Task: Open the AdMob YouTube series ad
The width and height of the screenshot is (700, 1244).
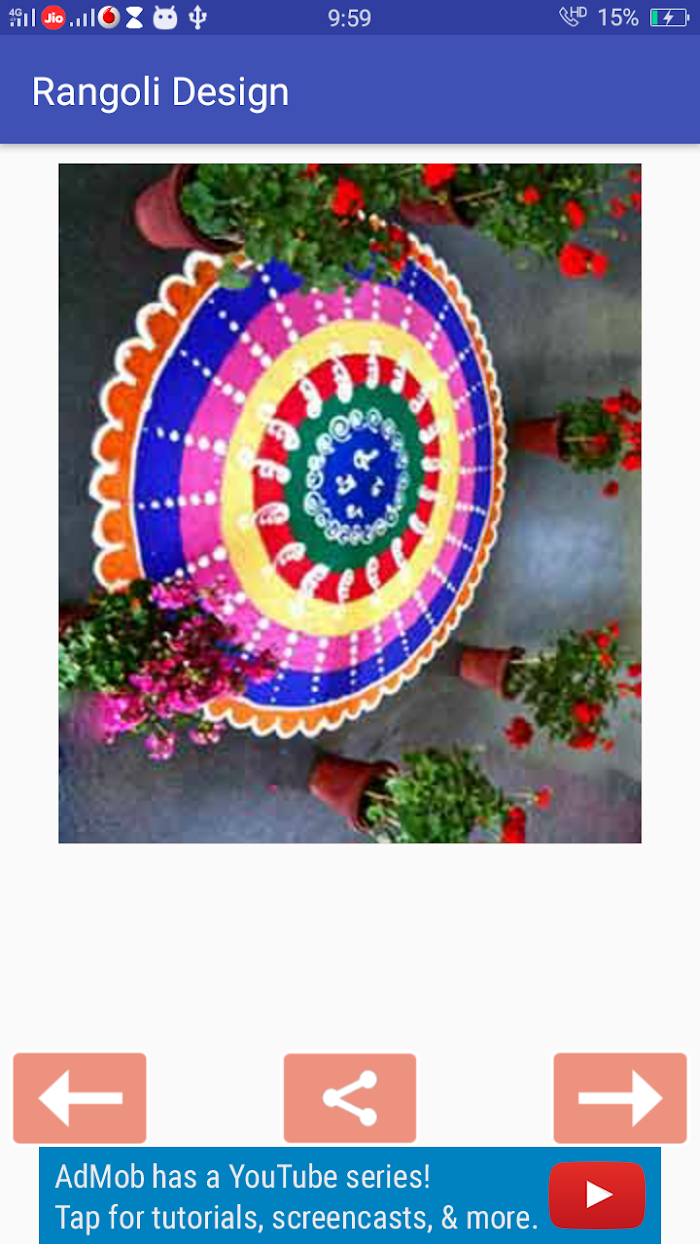Action: pos(350,1195)
